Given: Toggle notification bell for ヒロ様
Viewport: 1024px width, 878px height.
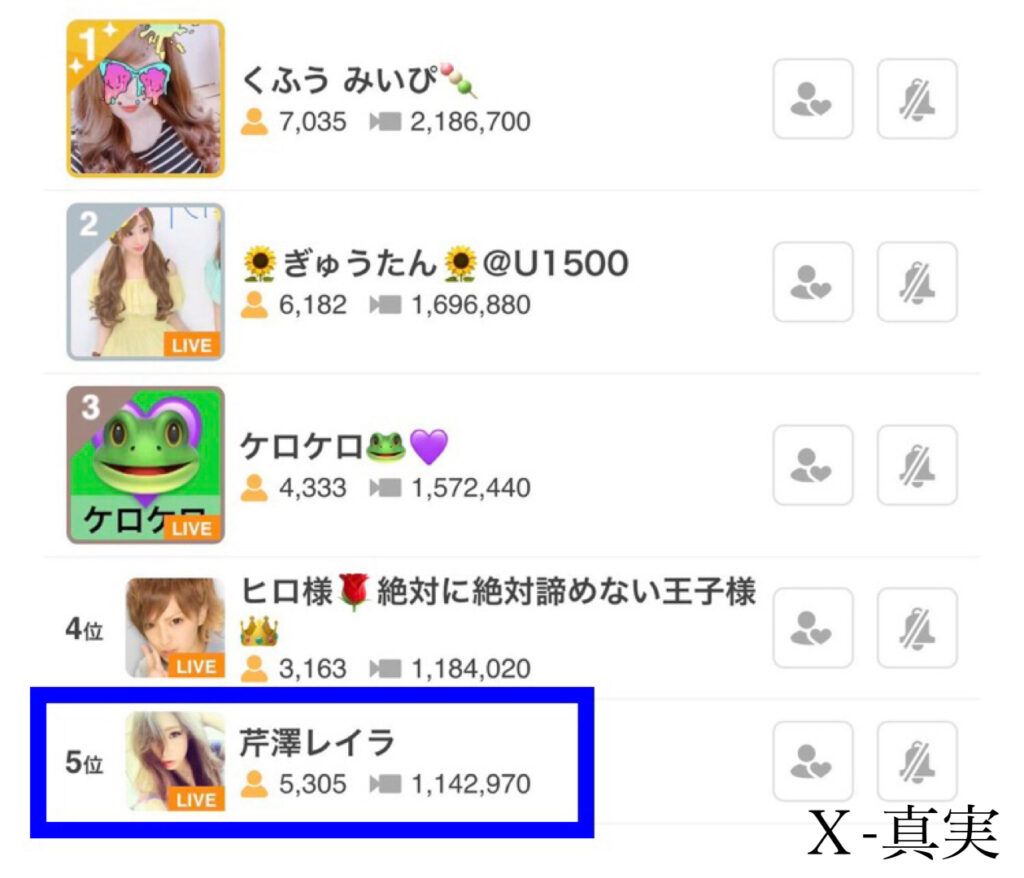Looking at the screenshot, I should click(x=917, y=628).
